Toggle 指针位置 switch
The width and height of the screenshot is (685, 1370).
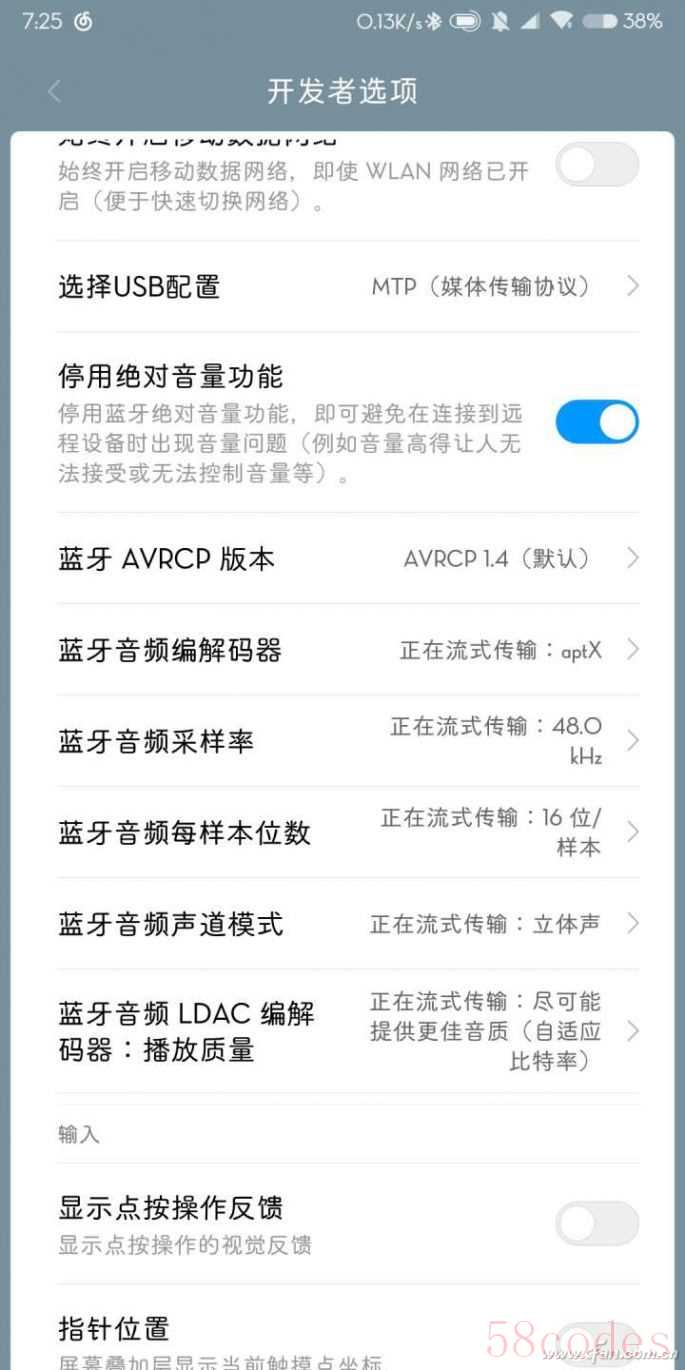pyautogui.click(x=597, y=1340)
